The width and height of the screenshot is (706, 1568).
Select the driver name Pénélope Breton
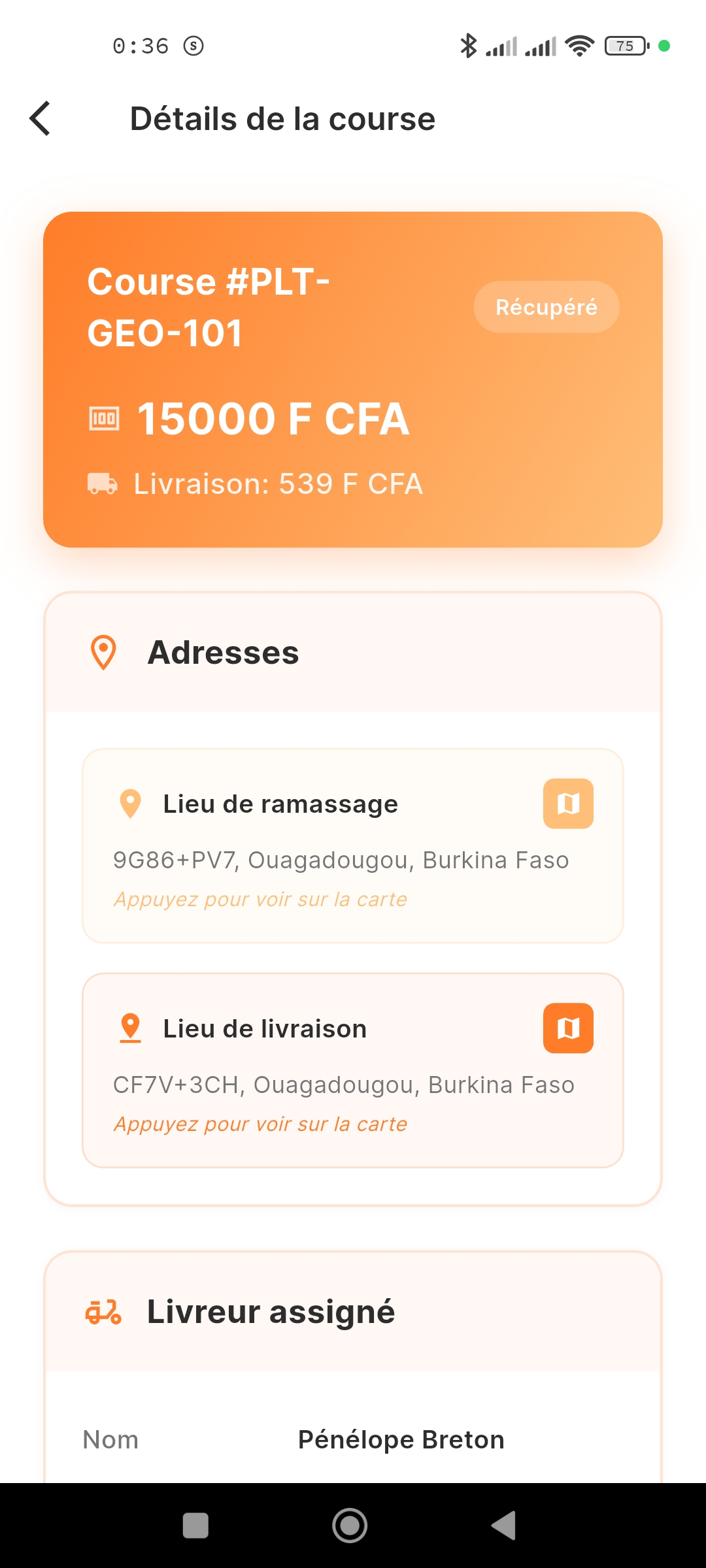(401, 1439)
